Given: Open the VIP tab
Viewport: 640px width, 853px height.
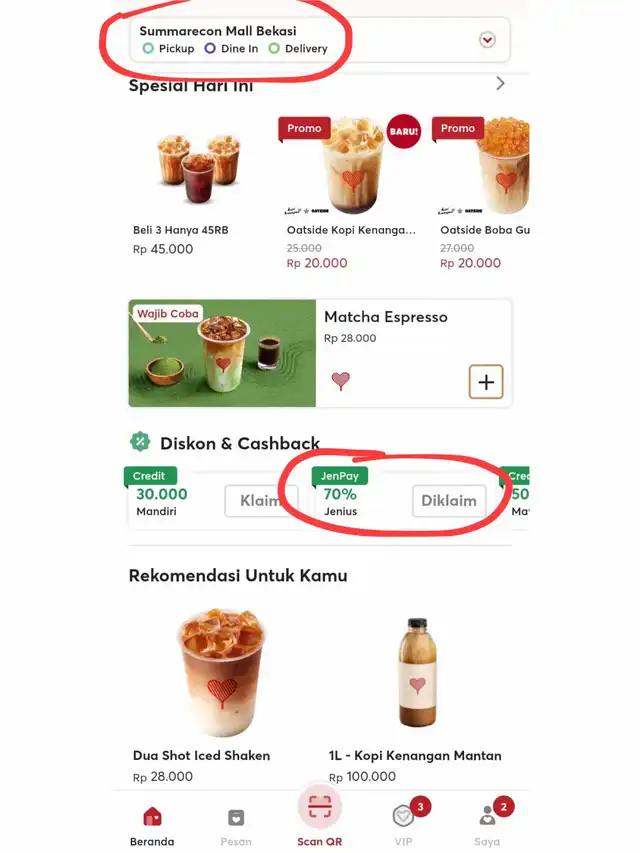Looking at the screenshot, I should click(x=403, y=825).
